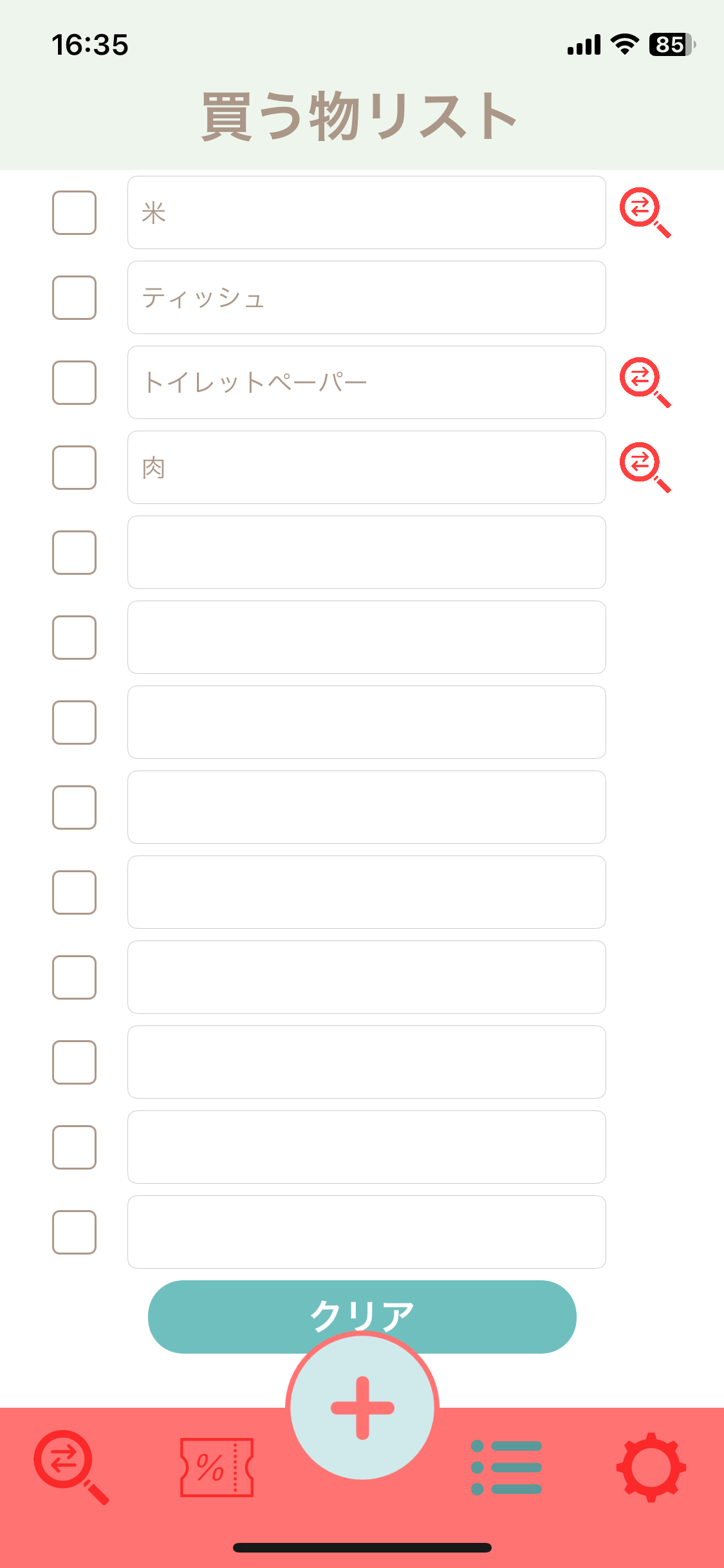
Task: Add a new item with plus button
Action: (x=362, y=1407)
